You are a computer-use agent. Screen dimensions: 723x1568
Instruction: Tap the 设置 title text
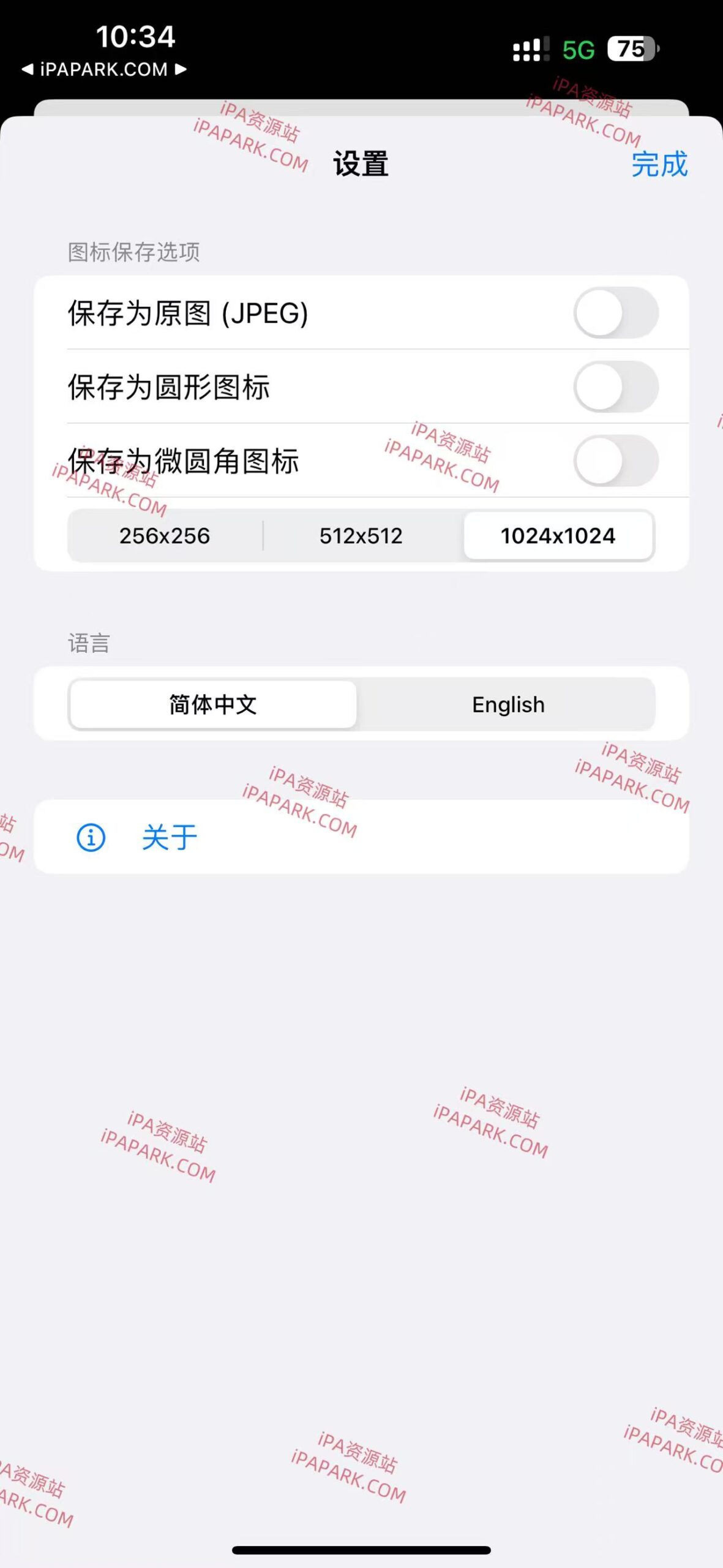[361, 164]
